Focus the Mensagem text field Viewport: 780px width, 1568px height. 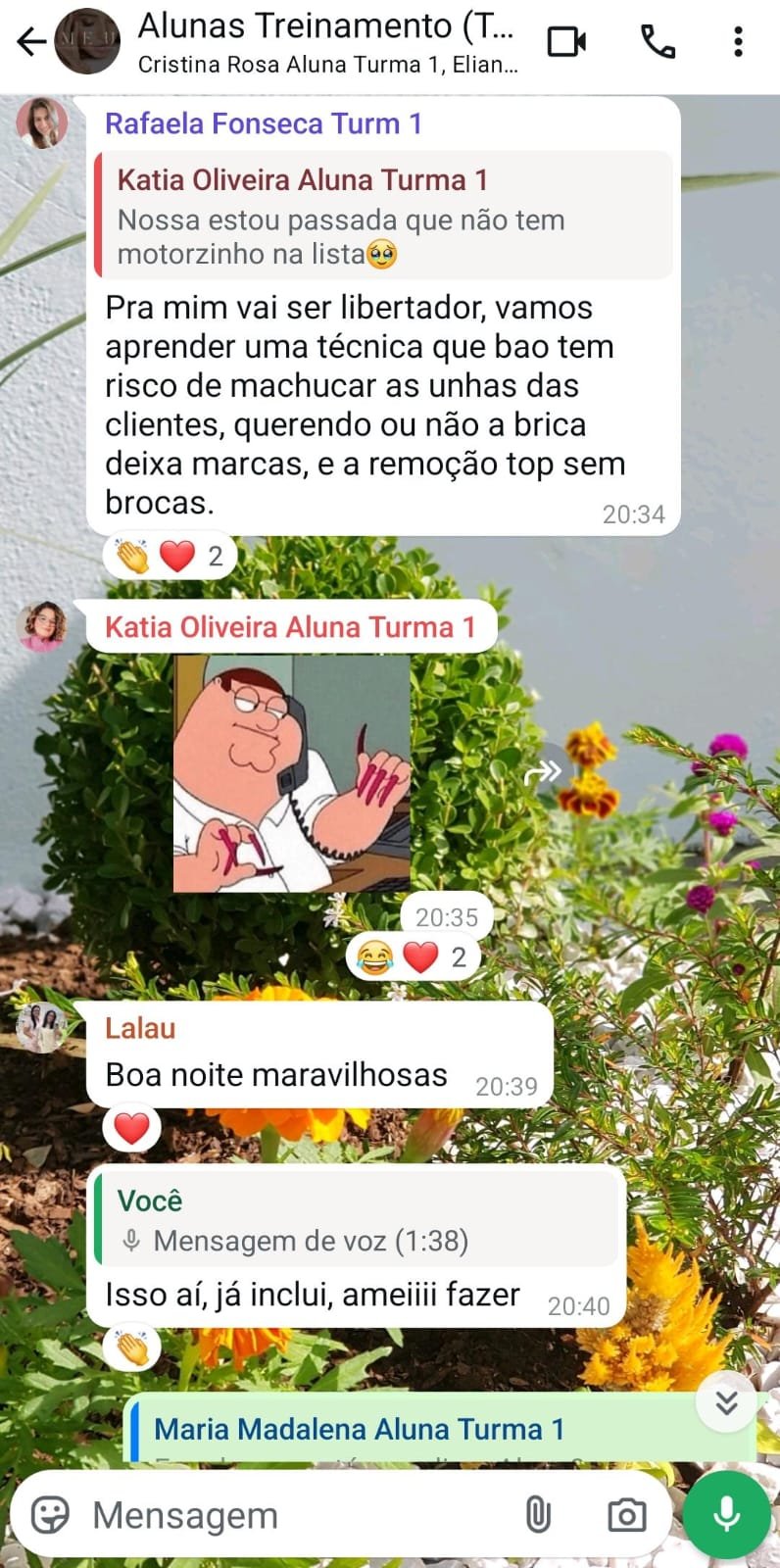pyautogui.click(x=294, y=1515)
